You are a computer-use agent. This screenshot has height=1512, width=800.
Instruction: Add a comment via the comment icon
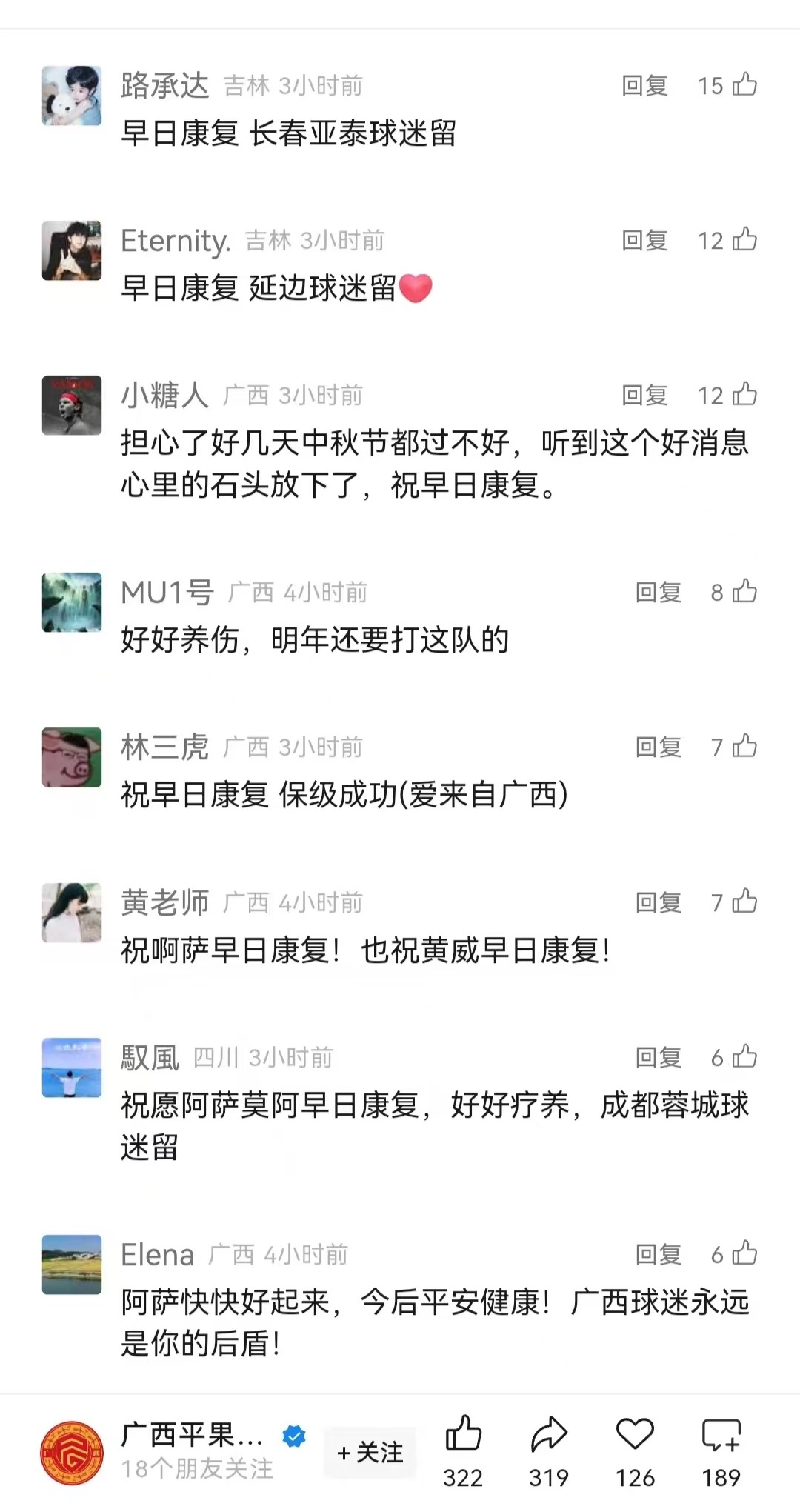[x=721, y=1436]
